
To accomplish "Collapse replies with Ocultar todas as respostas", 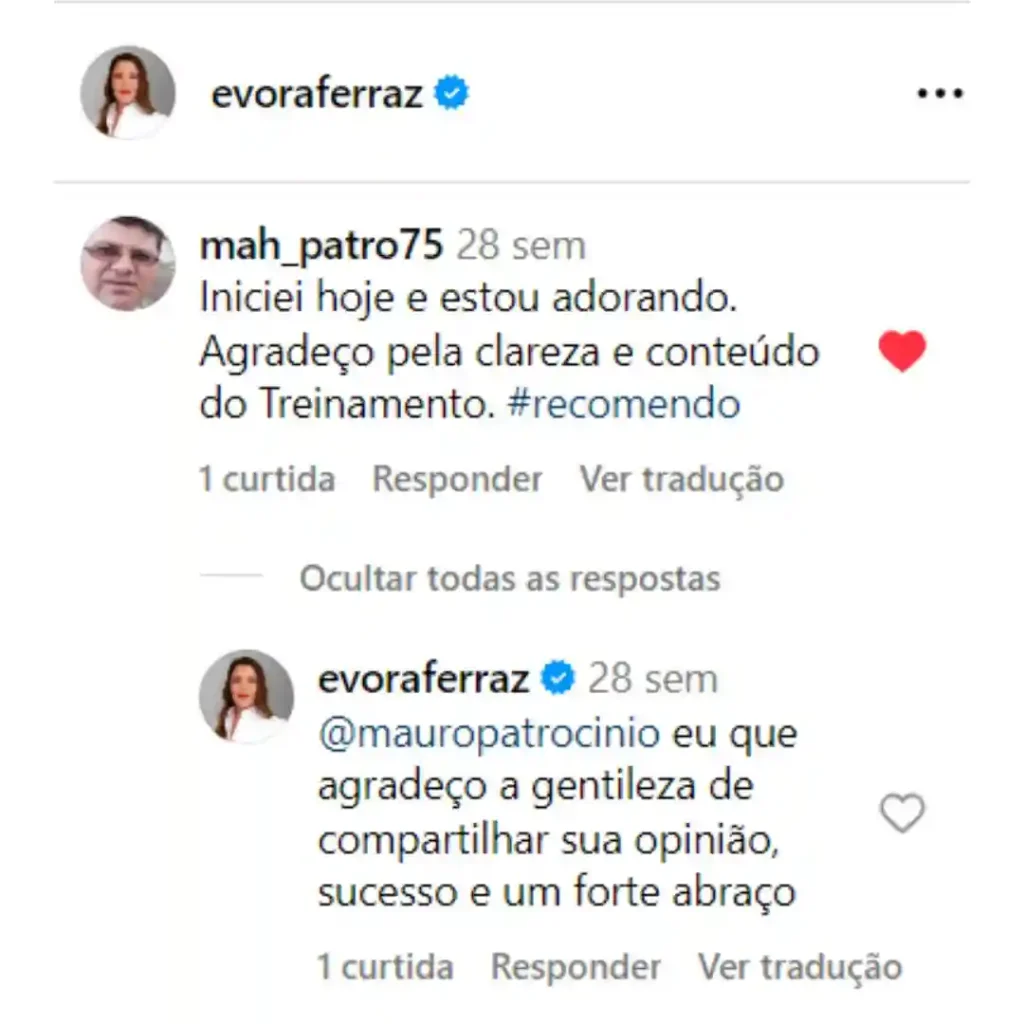I will 510,578.
